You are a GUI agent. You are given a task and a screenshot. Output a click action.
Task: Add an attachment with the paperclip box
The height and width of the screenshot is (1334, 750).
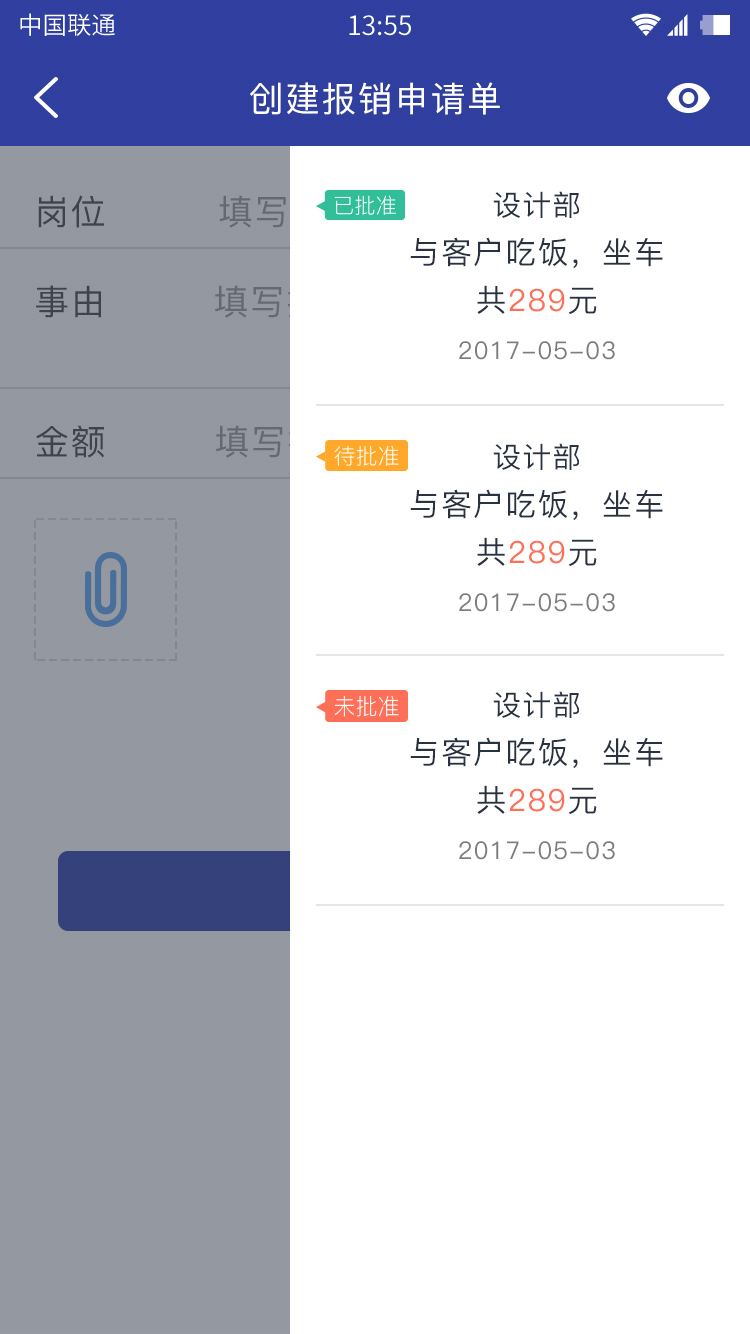pos(106,589)
